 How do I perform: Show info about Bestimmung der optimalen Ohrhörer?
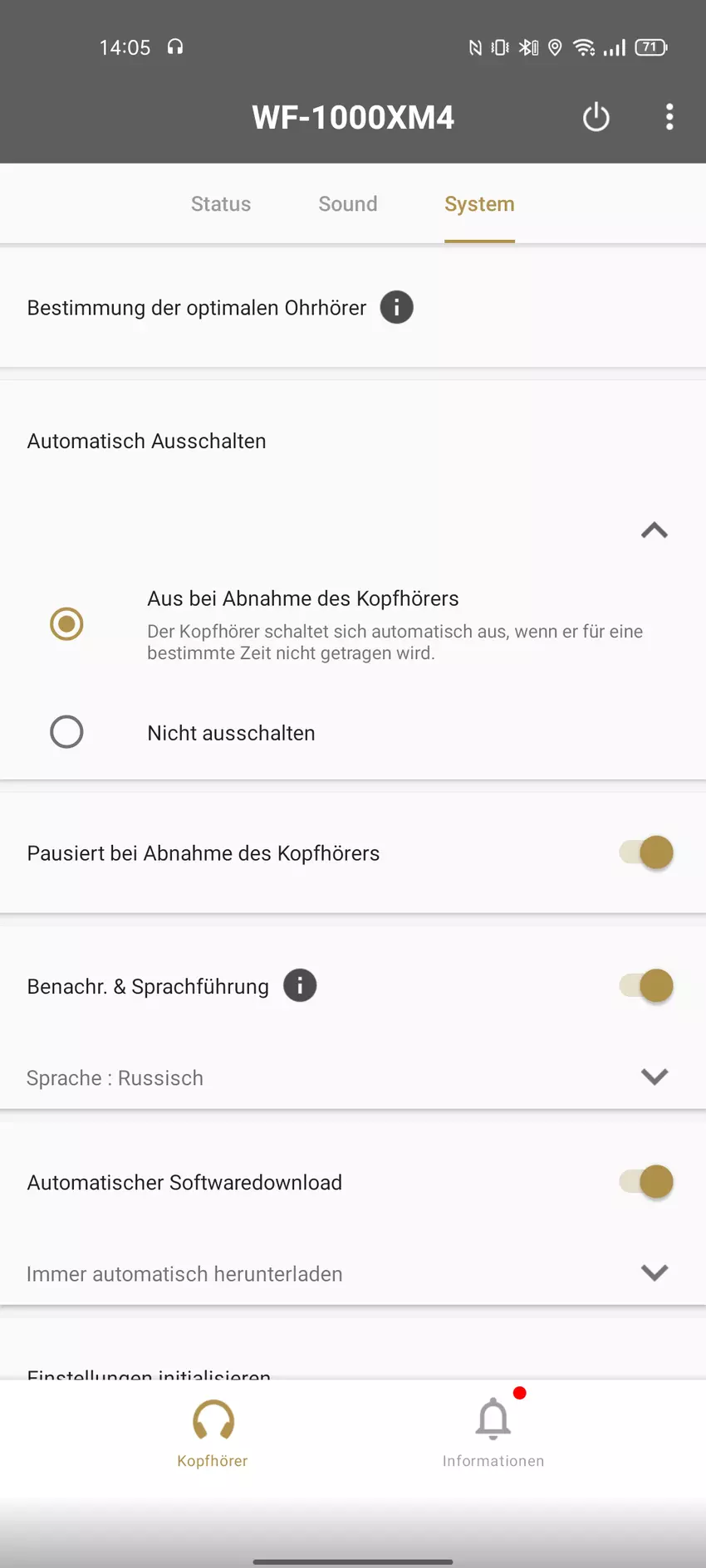coord(397,308)
